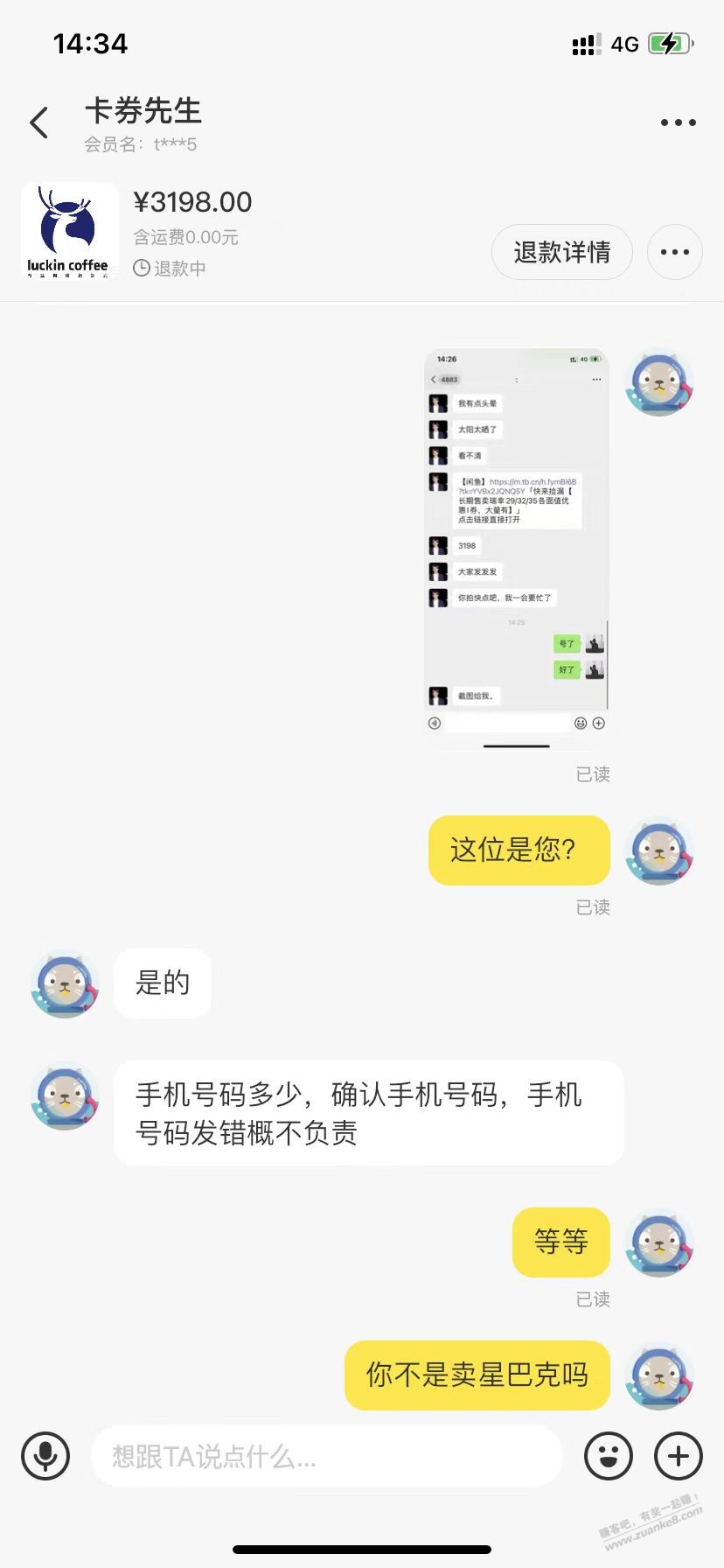Open the emoji picker
The width and height of the screenshot is (724, 1568).
[x=609, y=1456]
